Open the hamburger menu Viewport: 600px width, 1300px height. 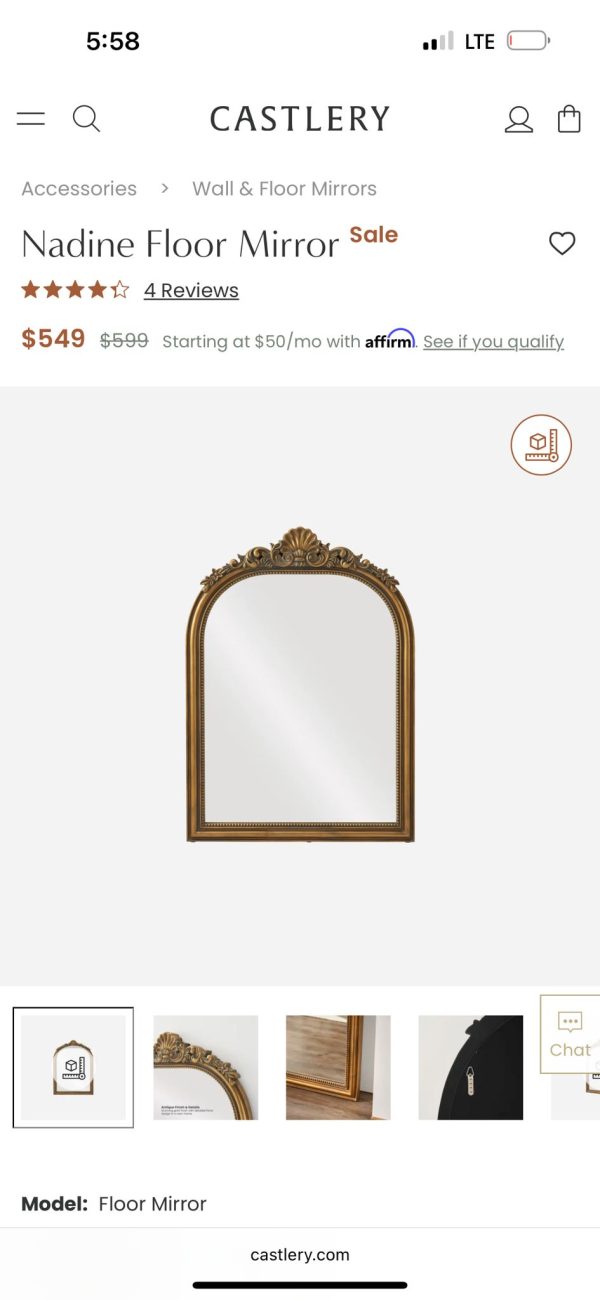click(31, 119)
